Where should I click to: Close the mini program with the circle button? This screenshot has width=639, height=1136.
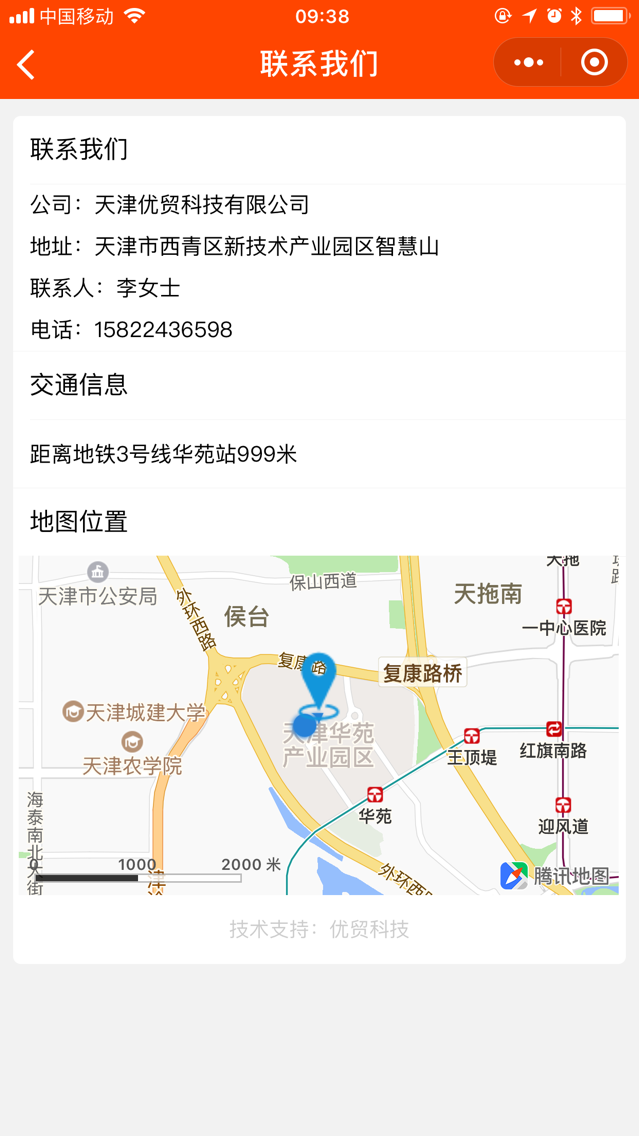point(594,63)
